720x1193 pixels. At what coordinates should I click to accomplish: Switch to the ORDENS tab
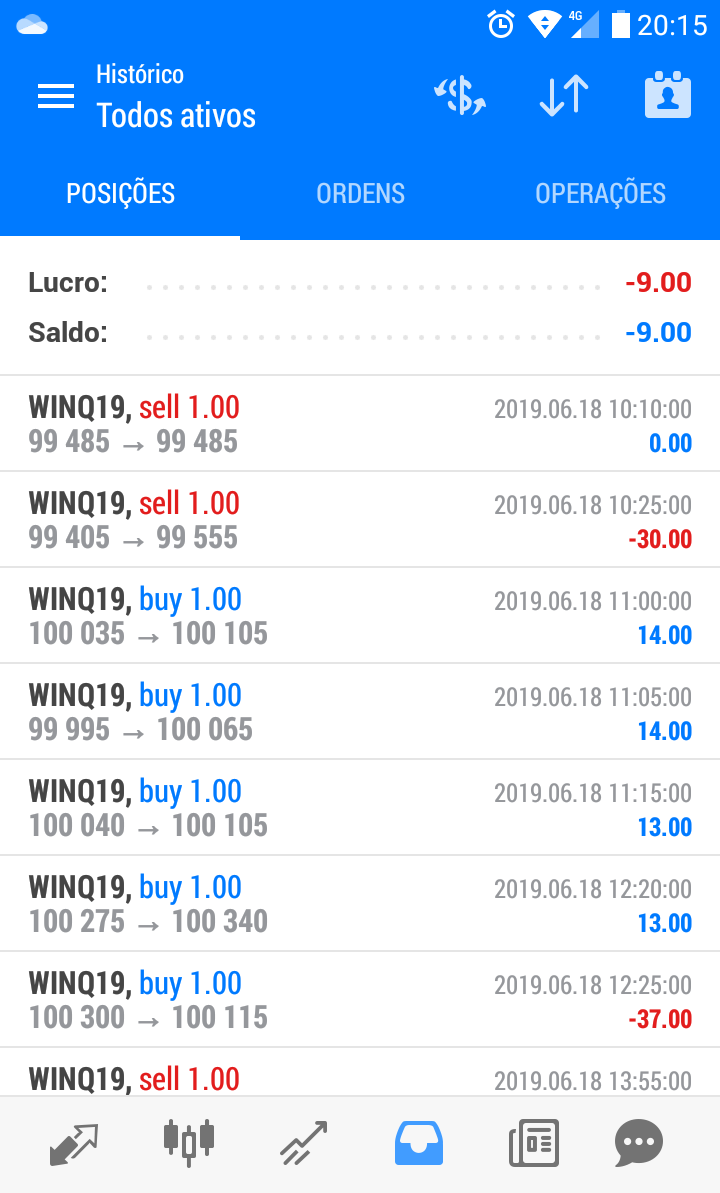click(x=360, y=194)
